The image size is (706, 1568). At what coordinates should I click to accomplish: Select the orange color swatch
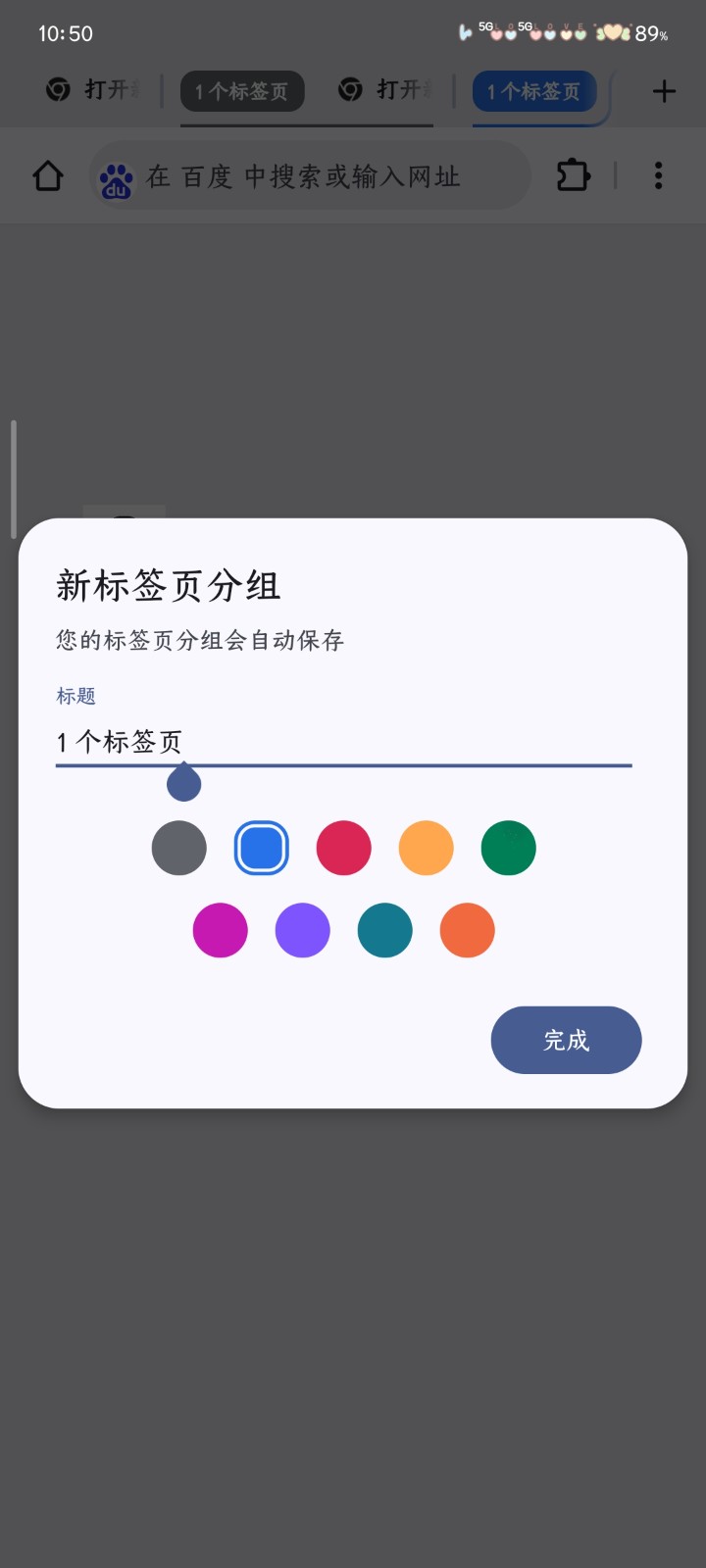(x=467, y=930)
